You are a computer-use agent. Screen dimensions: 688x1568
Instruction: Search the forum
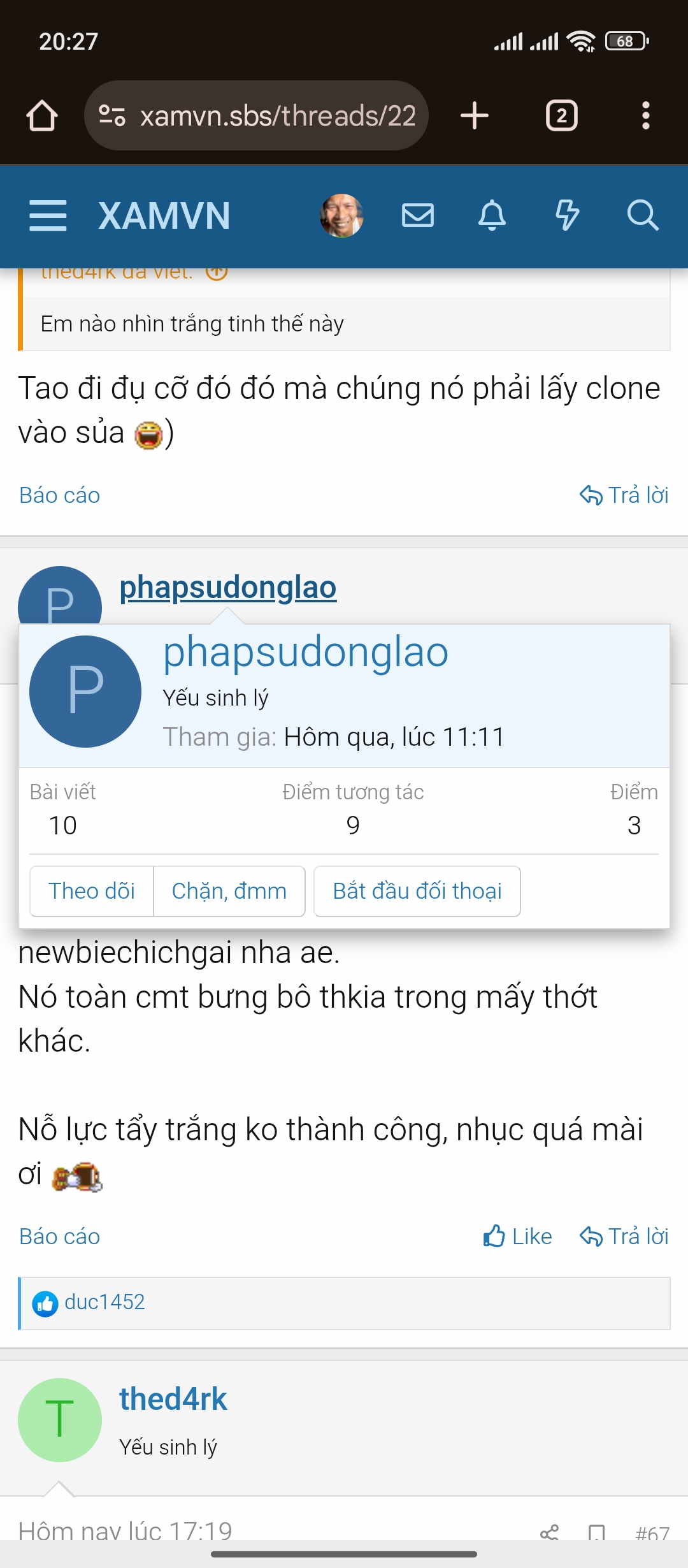642,215
